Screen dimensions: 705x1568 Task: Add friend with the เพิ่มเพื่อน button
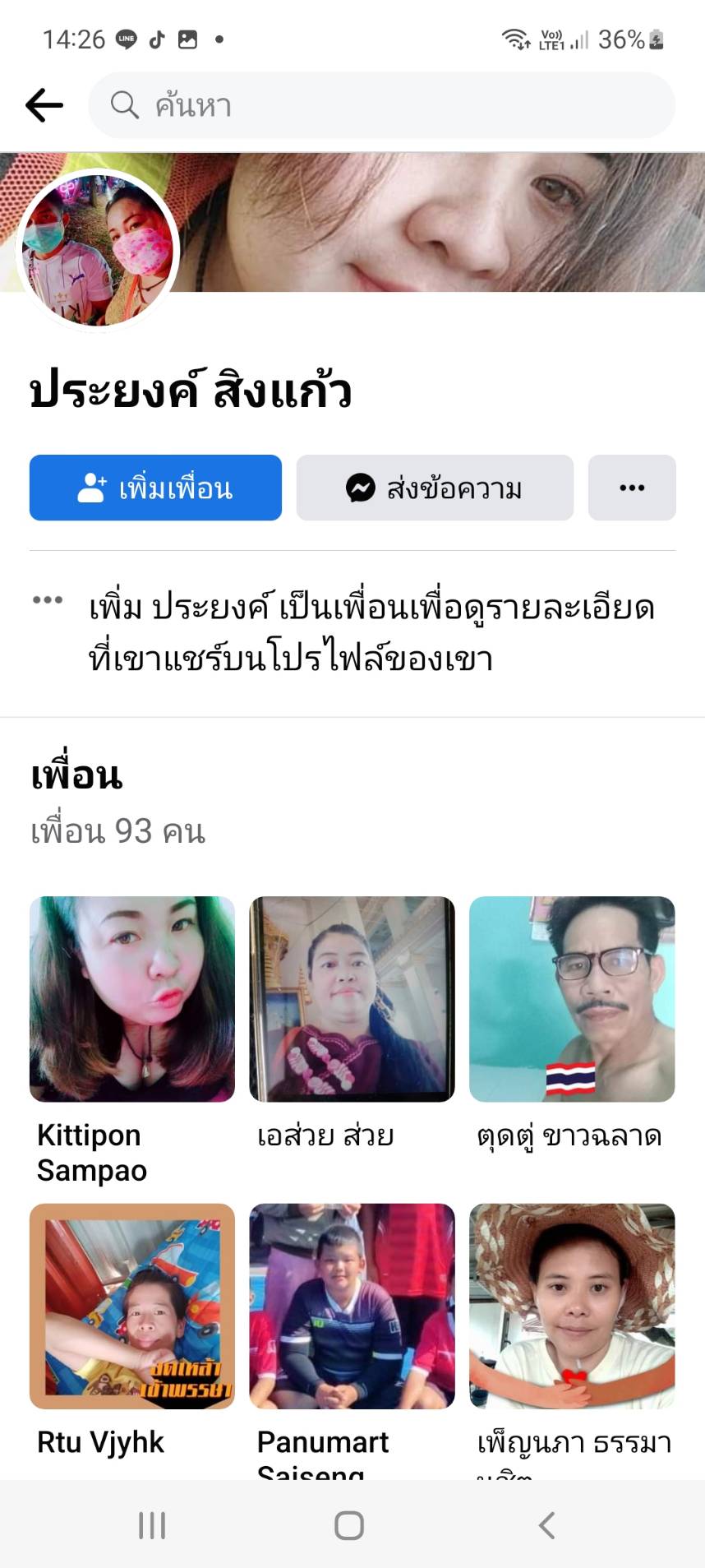click(x=155, y=488)
